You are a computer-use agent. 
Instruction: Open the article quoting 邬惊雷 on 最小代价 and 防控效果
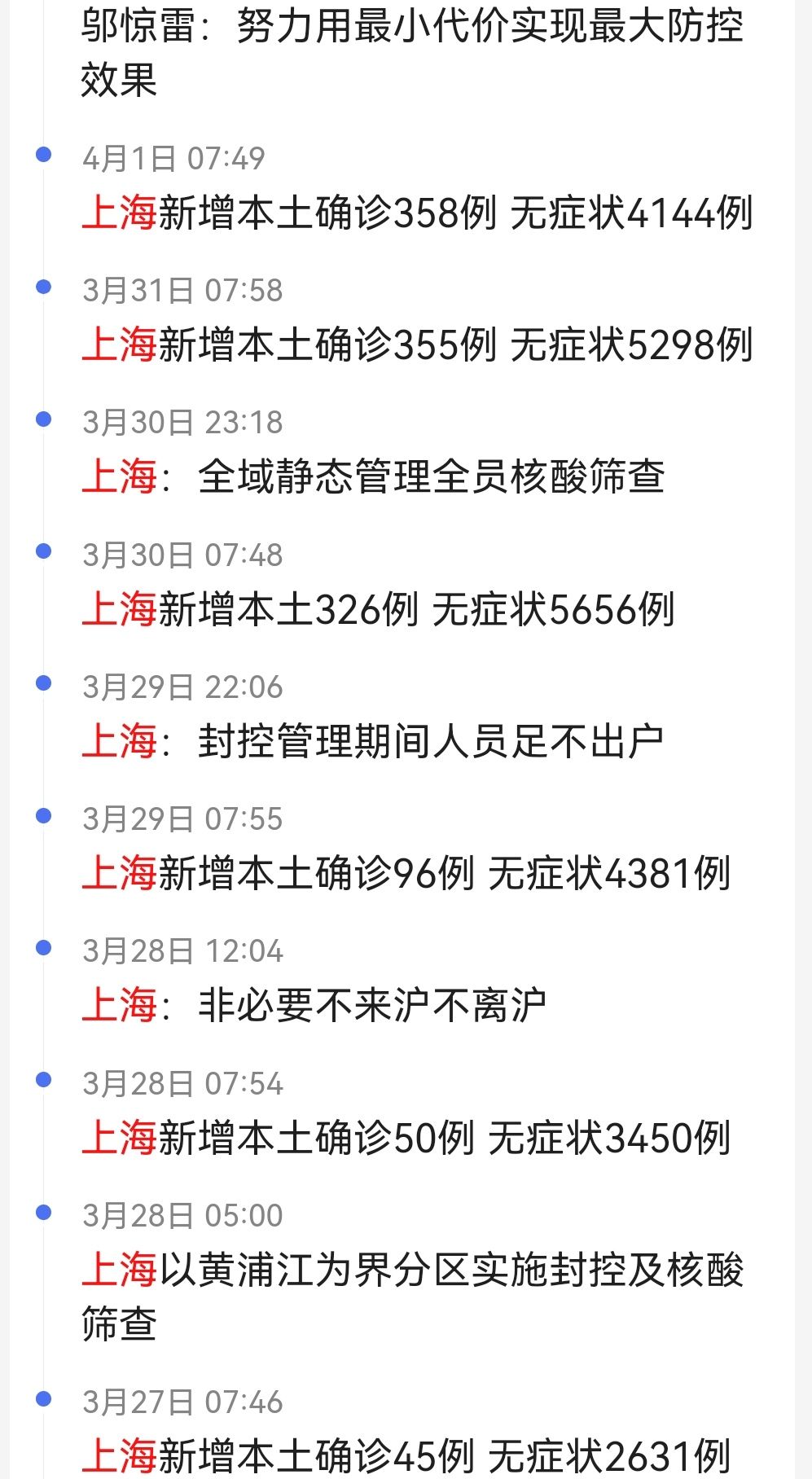412,52
